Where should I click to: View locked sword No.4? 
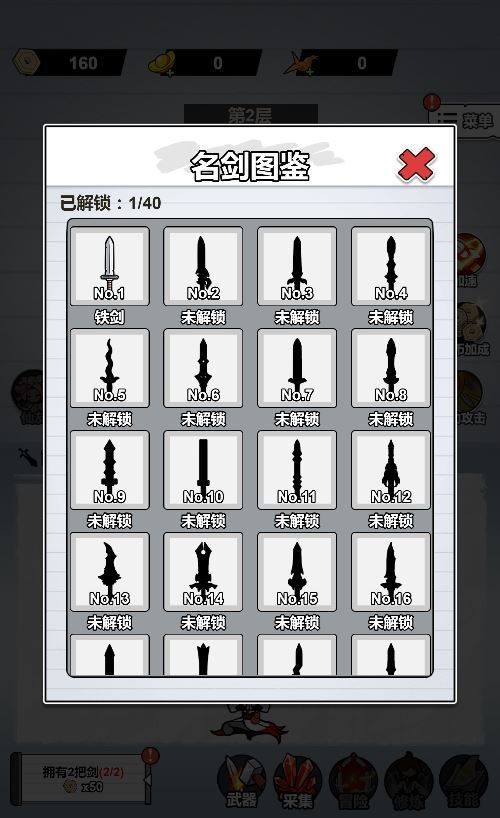click(391, 266)
